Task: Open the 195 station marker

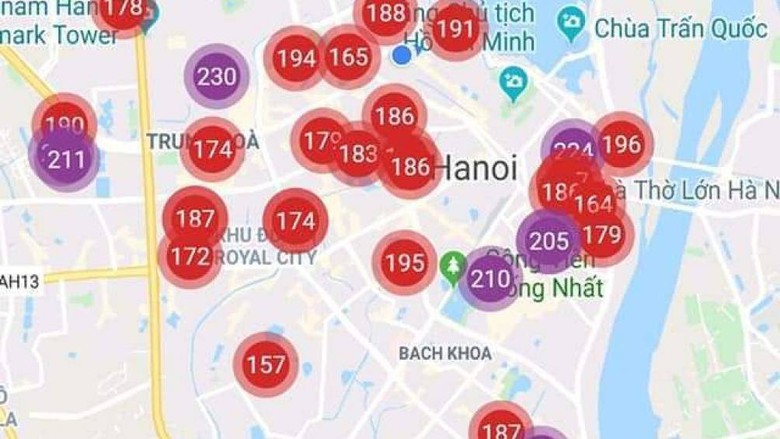Action: tap(405, 263)
